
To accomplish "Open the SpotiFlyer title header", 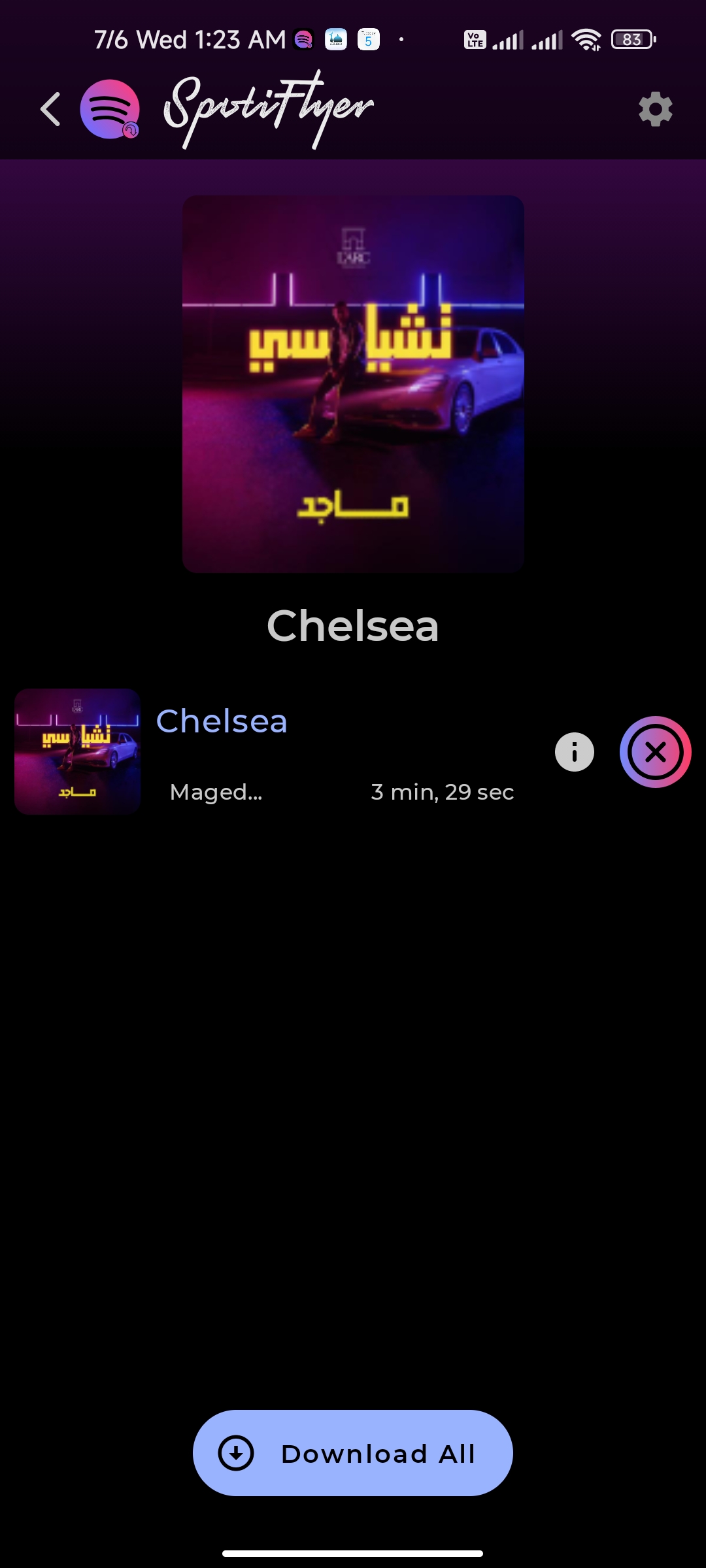I will pyautogui.click(x=270, y=108).
